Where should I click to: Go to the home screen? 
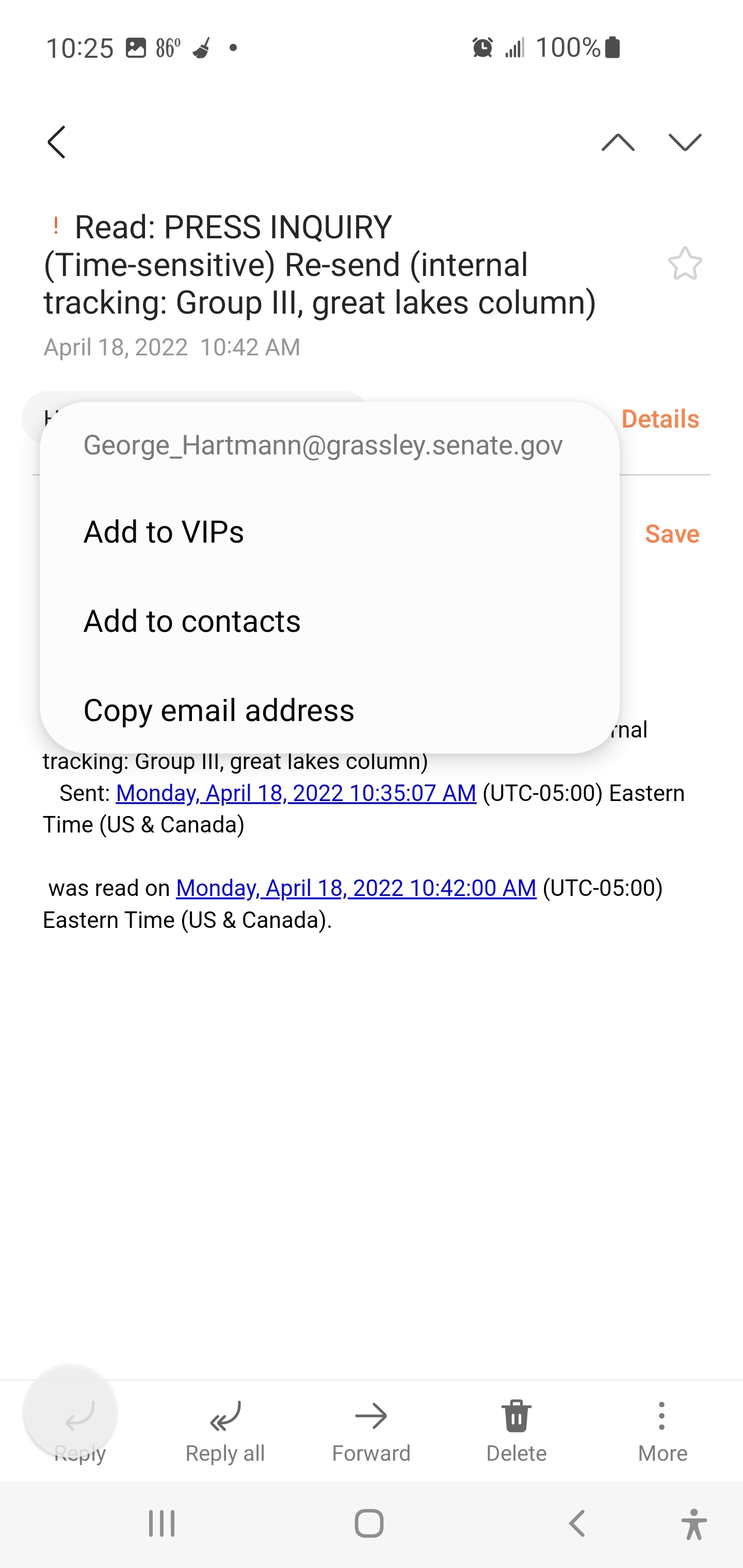click(369, 1524)
